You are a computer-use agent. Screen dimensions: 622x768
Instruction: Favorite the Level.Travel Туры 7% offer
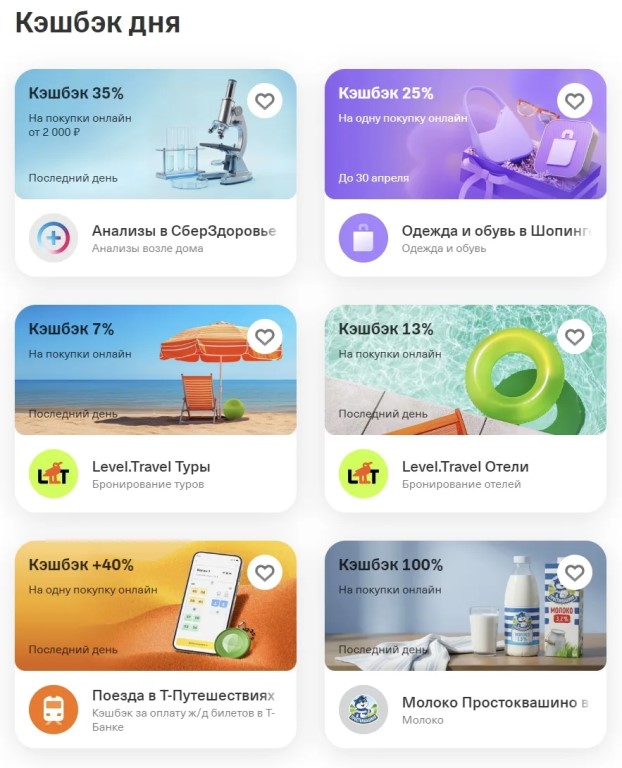[264, 337]
